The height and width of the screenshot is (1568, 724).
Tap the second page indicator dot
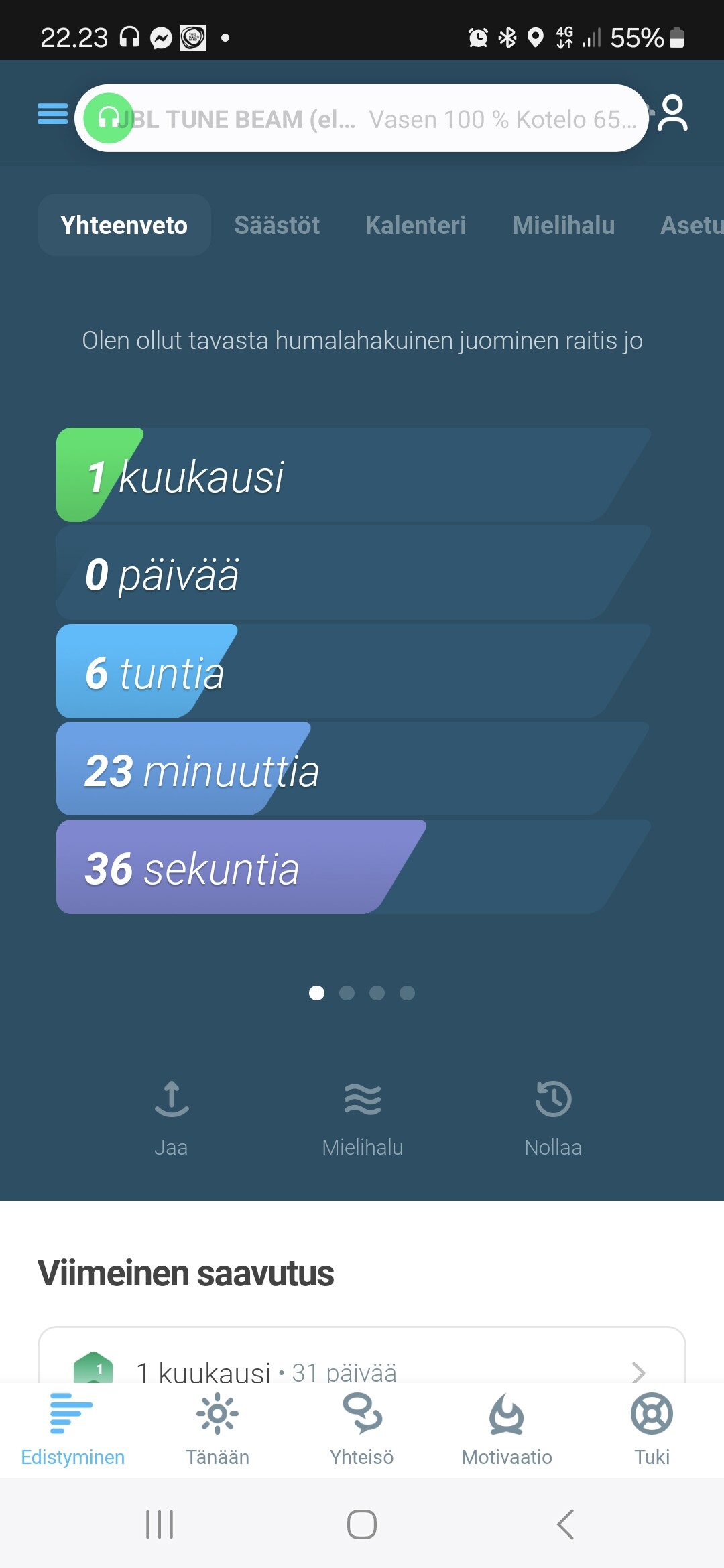pyautogui.click(x=347, y=993)
